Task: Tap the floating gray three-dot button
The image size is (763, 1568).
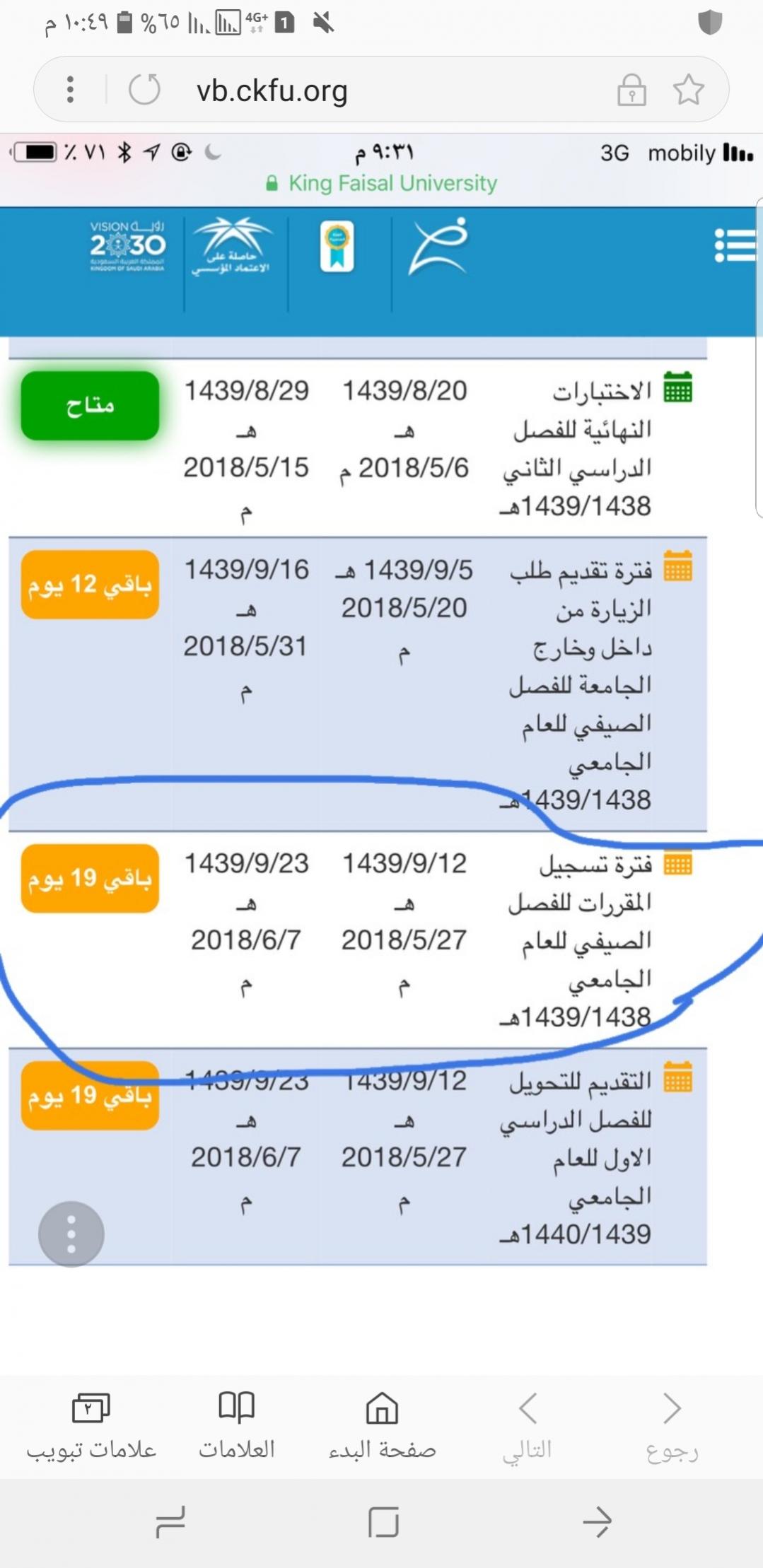Action: tap(71, 1234)
